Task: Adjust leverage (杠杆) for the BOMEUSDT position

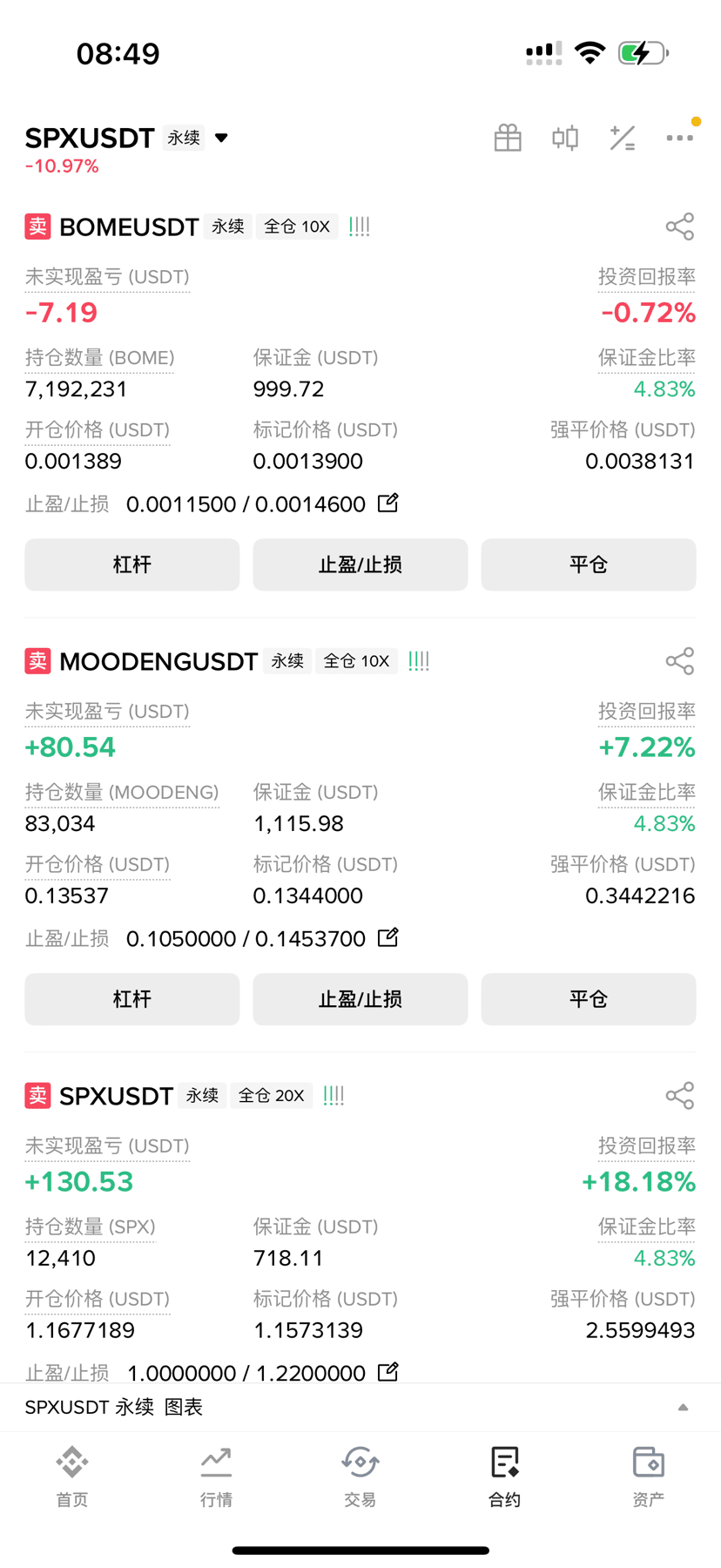Action: [132, 564]
